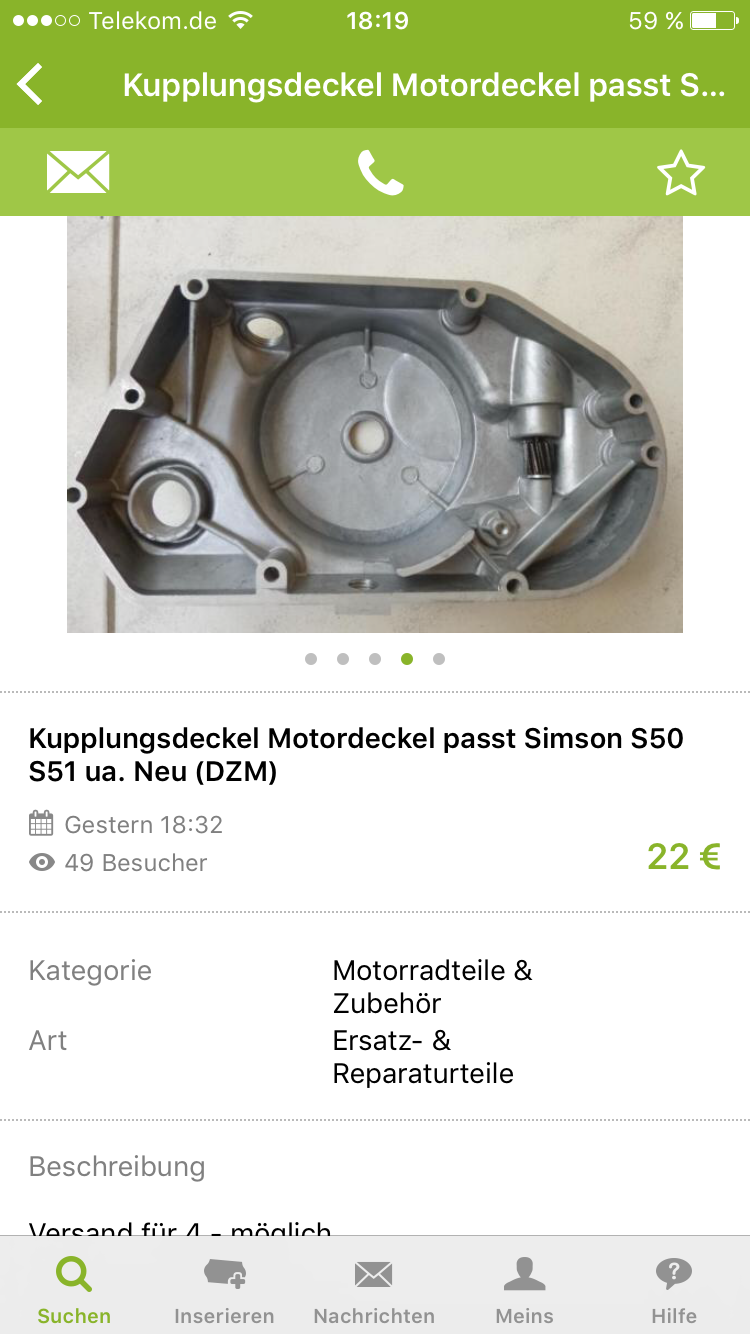Switch to the Inserieren tab

tap(224, 1290)
